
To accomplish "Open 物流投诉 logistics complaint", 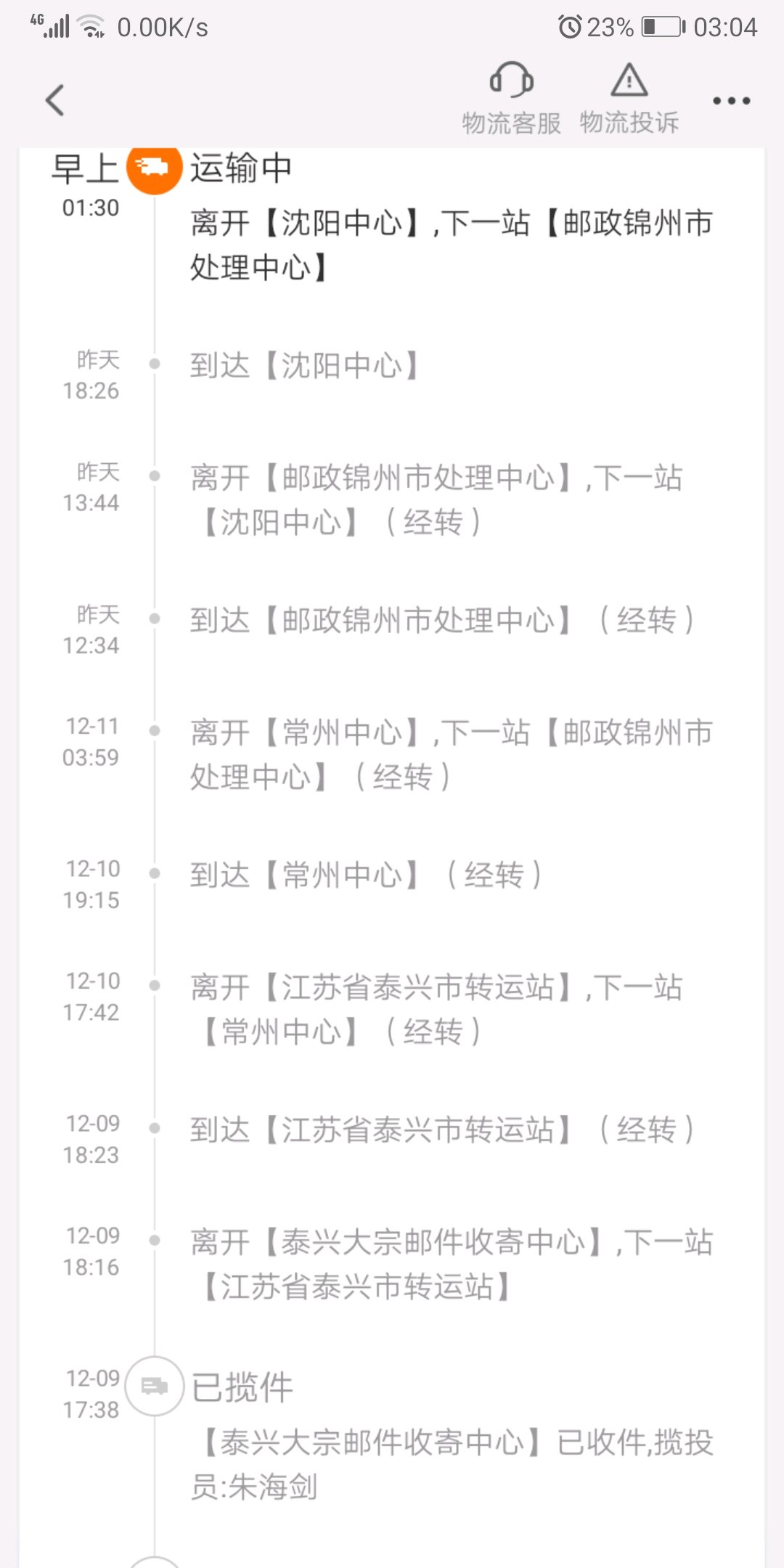I will [x=629, y=99].
